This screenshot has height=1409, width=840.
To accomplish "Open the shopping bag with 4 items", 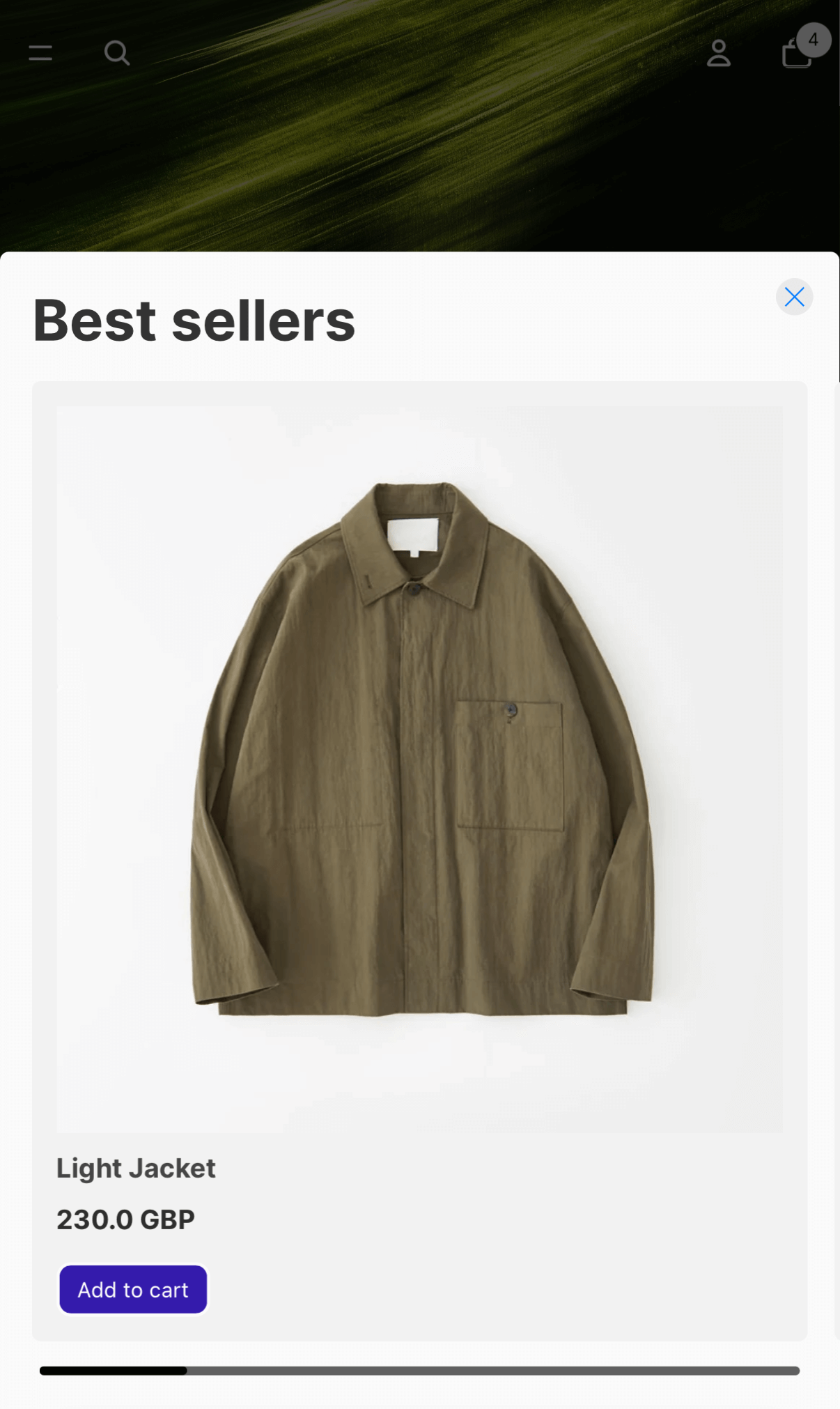I will (x=798, y=53).
